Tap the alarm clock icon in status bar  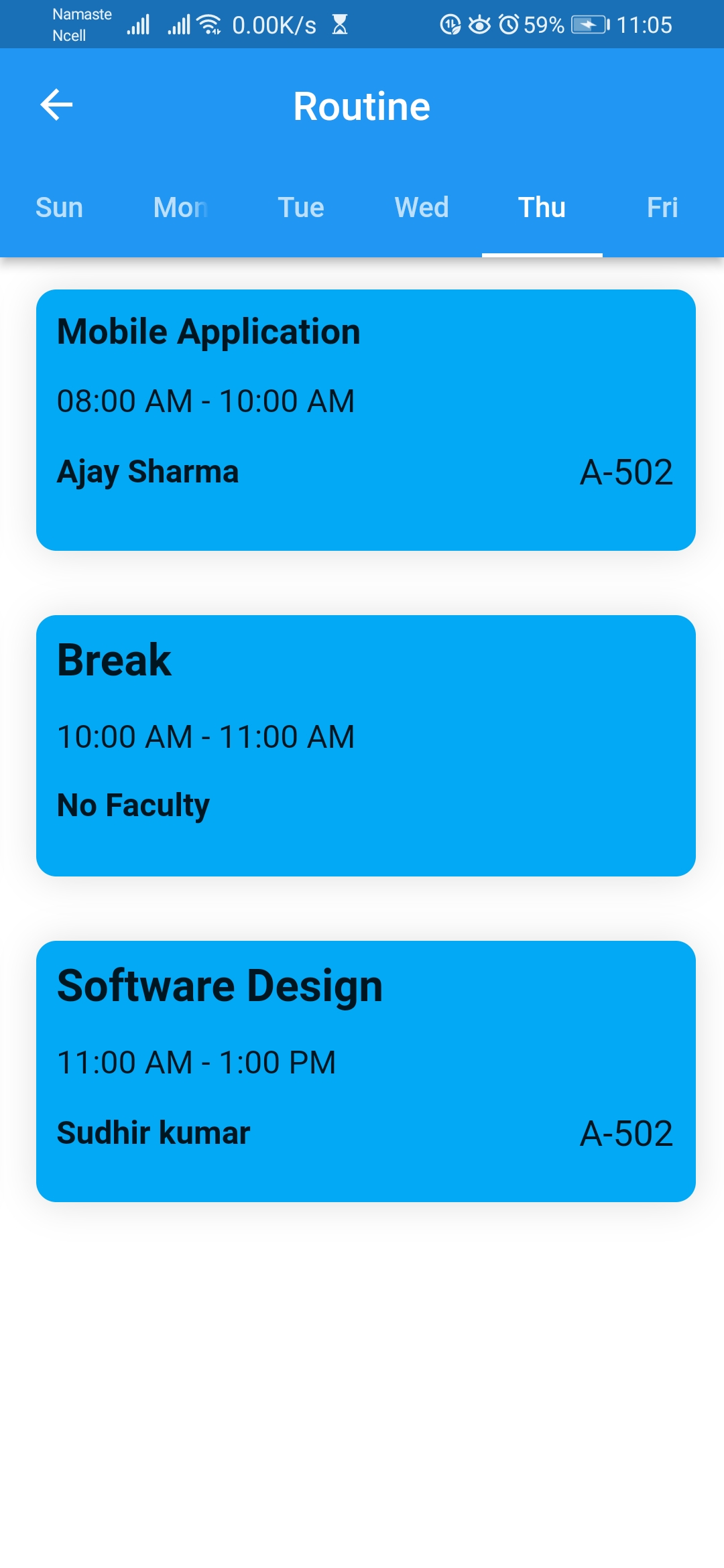pos(507,25)
